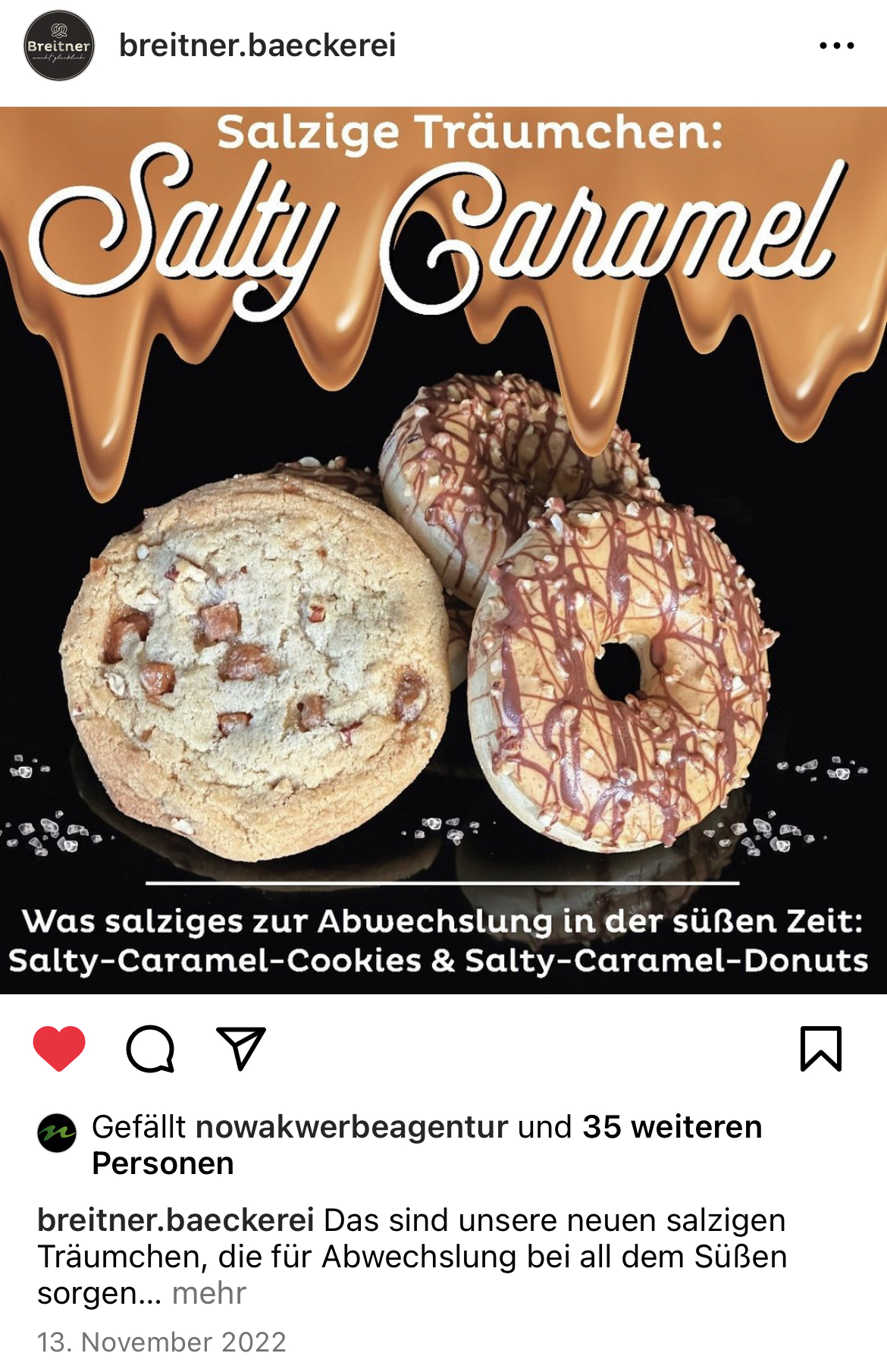This screenshot has width=887, height=1372.
Task: Open the breitner.baeckerei profile picture
Action: click(58, 46)
